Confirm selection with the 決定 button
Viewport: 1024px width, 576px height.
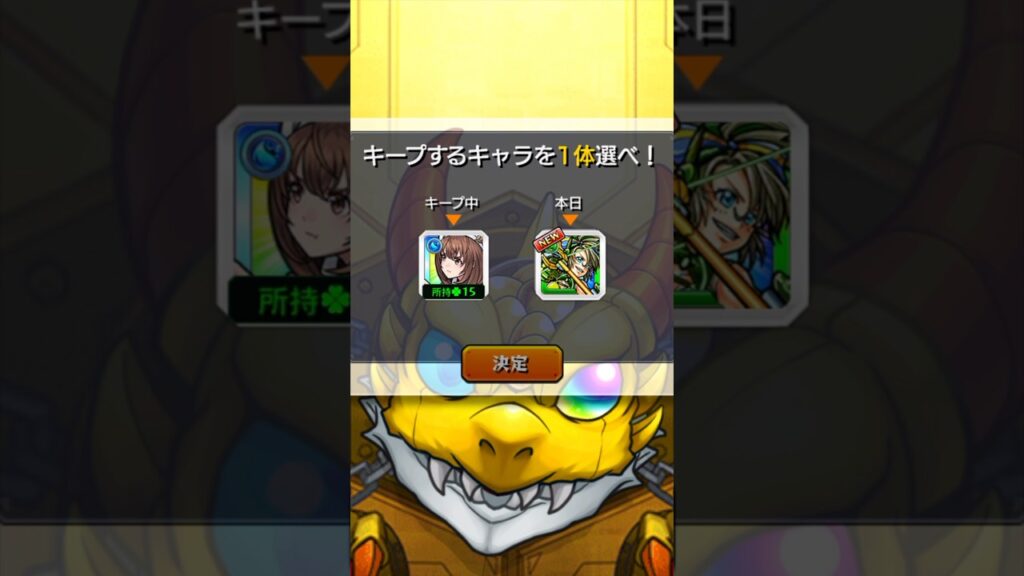coord(511,363)
